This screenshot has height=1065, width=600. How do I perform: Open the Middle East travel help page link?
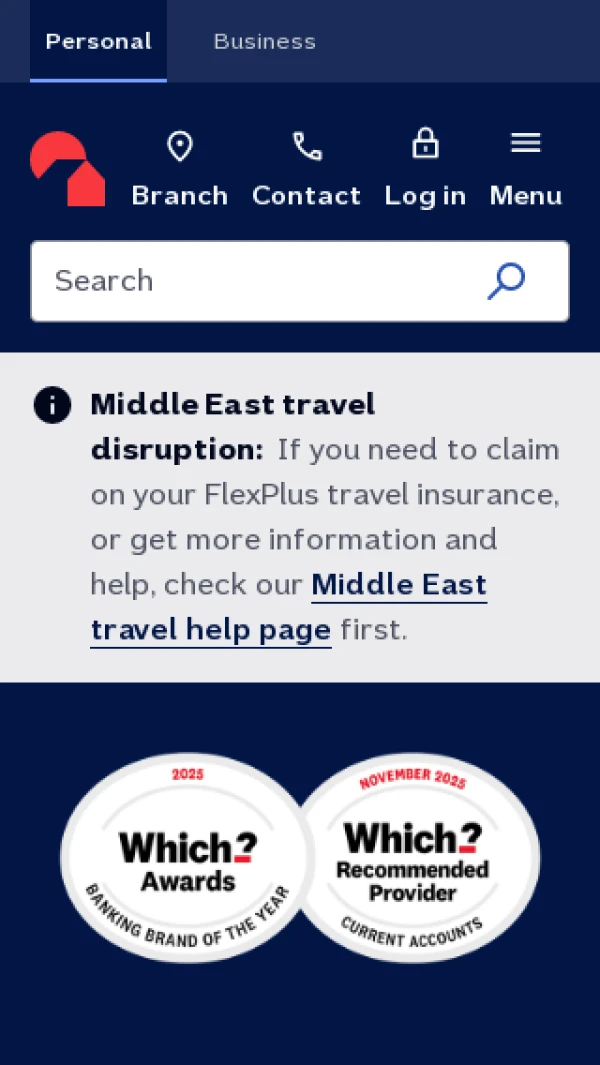[398, 586]
